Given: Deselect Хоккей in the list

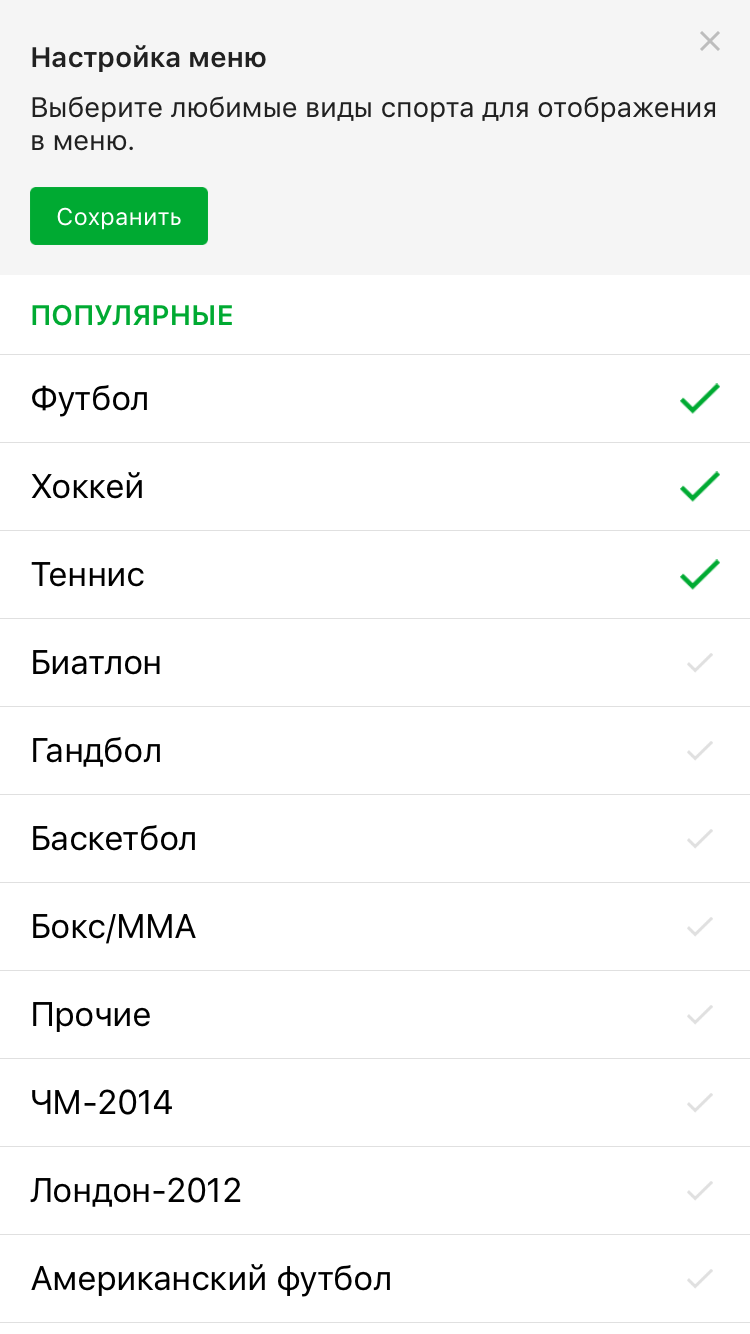Looking at the screenshot, I should pyautogui.click(x=375, y=487).
